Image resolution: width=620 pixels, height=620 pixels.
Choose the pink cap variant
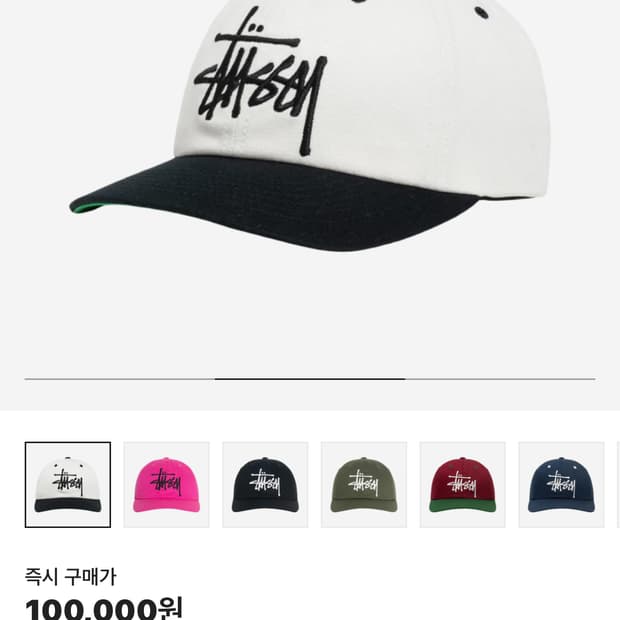166,485
